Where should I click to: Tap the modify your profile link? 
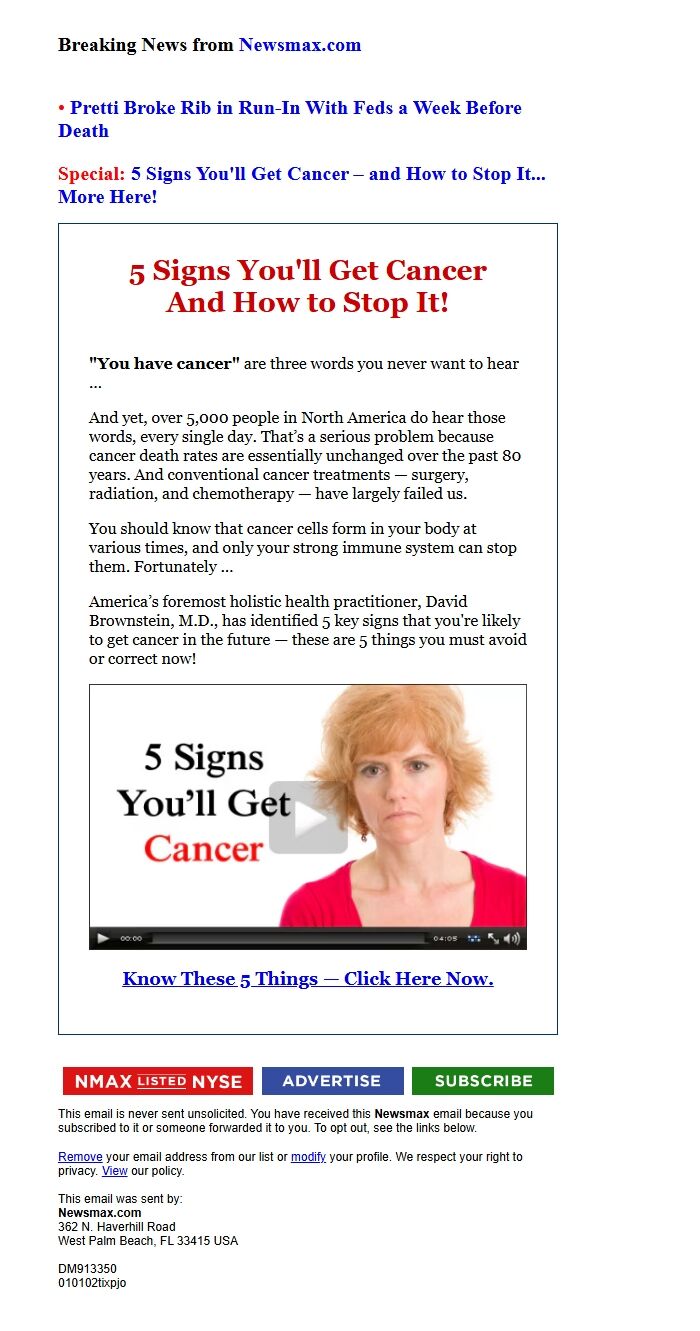coord(308,1157)
